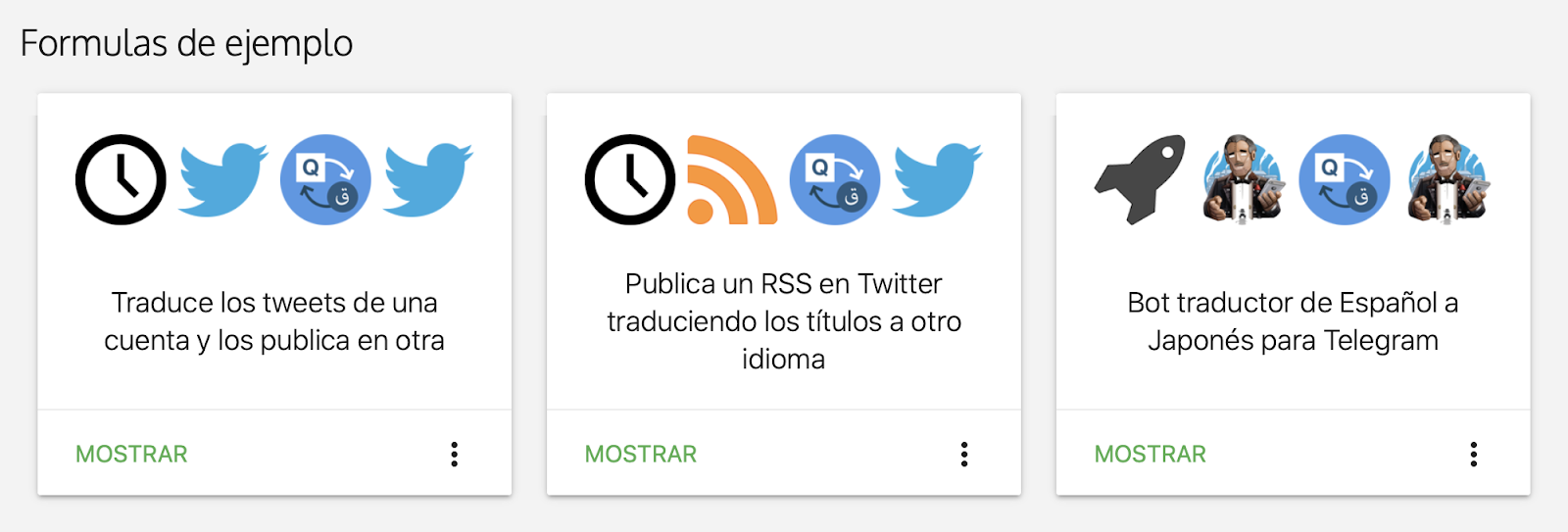
Task: Tap MOSTRAR on the Telegram translator bot
Action: click(1150, 454)
